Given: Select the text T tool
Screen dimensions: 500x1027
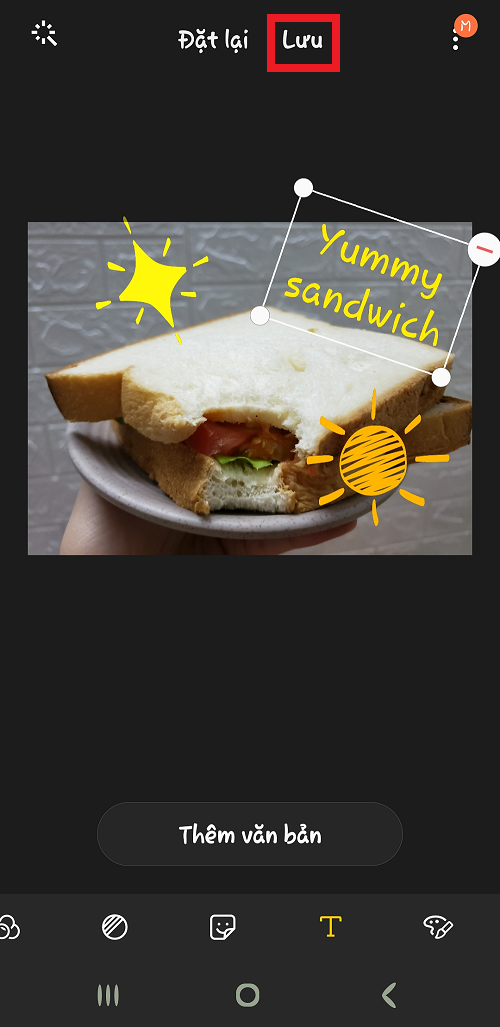Looking at the screenshot, I should point(330,927).
